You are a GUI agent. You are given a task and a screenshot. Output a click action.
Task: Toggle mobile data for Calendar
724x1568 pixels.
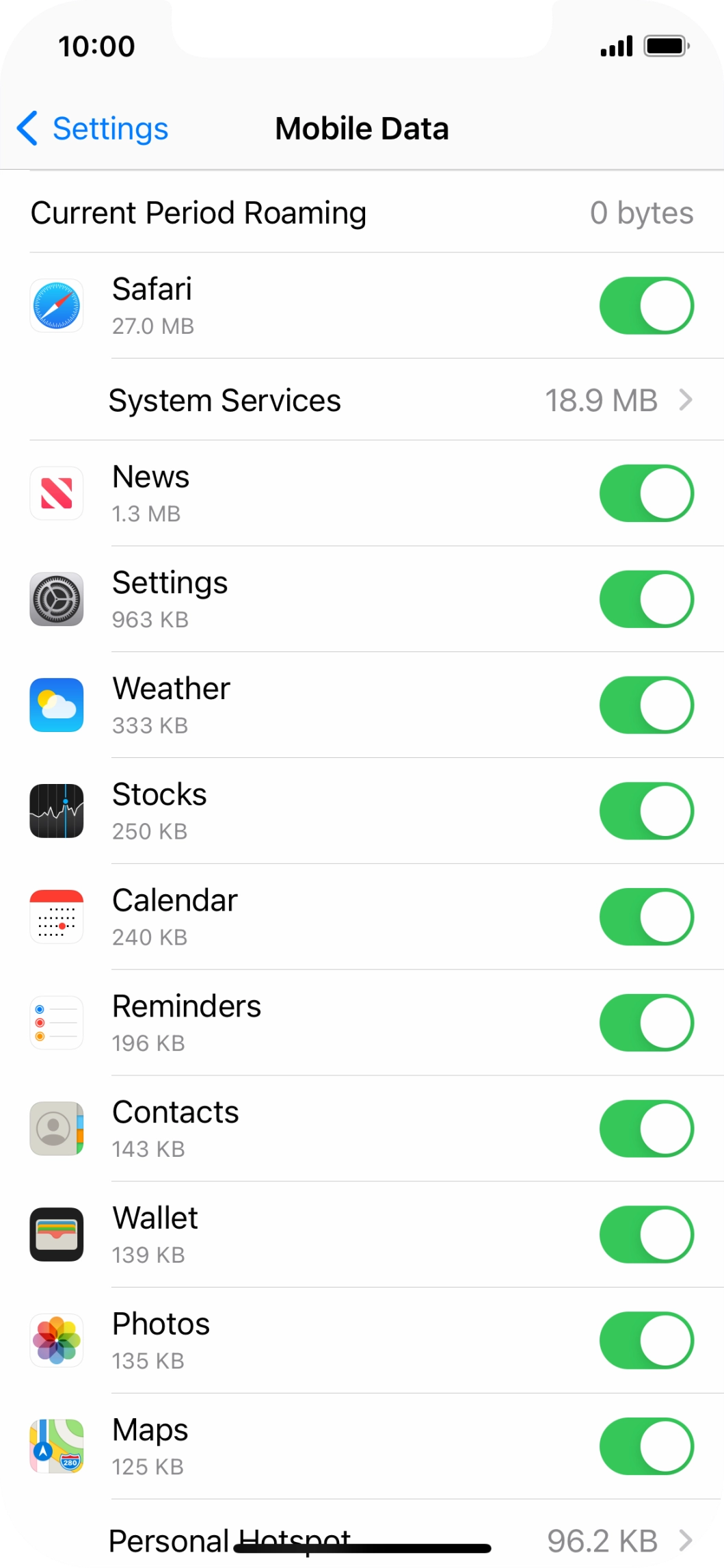pyautogui.click(x=646, y=917)
